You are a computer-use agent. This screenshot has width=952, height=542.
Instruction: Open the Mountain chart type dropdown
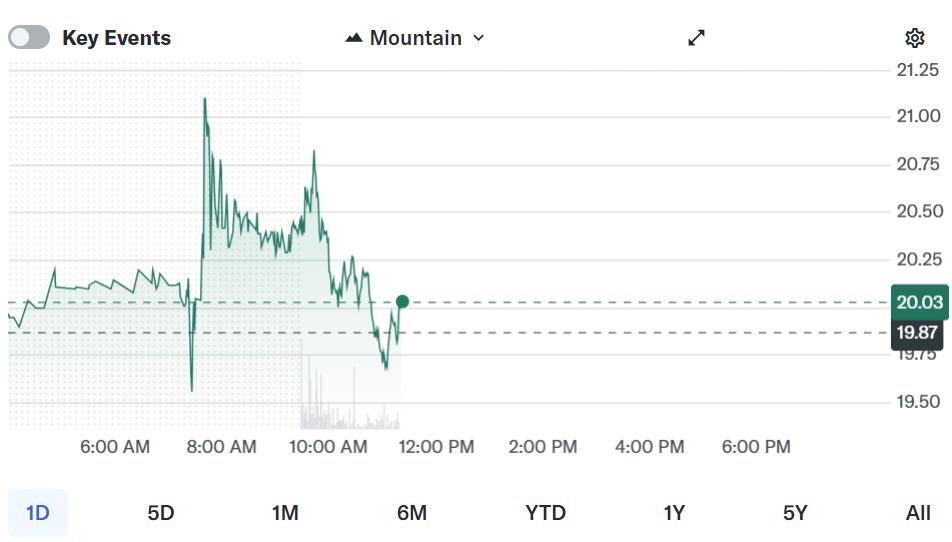pos(415,38)
